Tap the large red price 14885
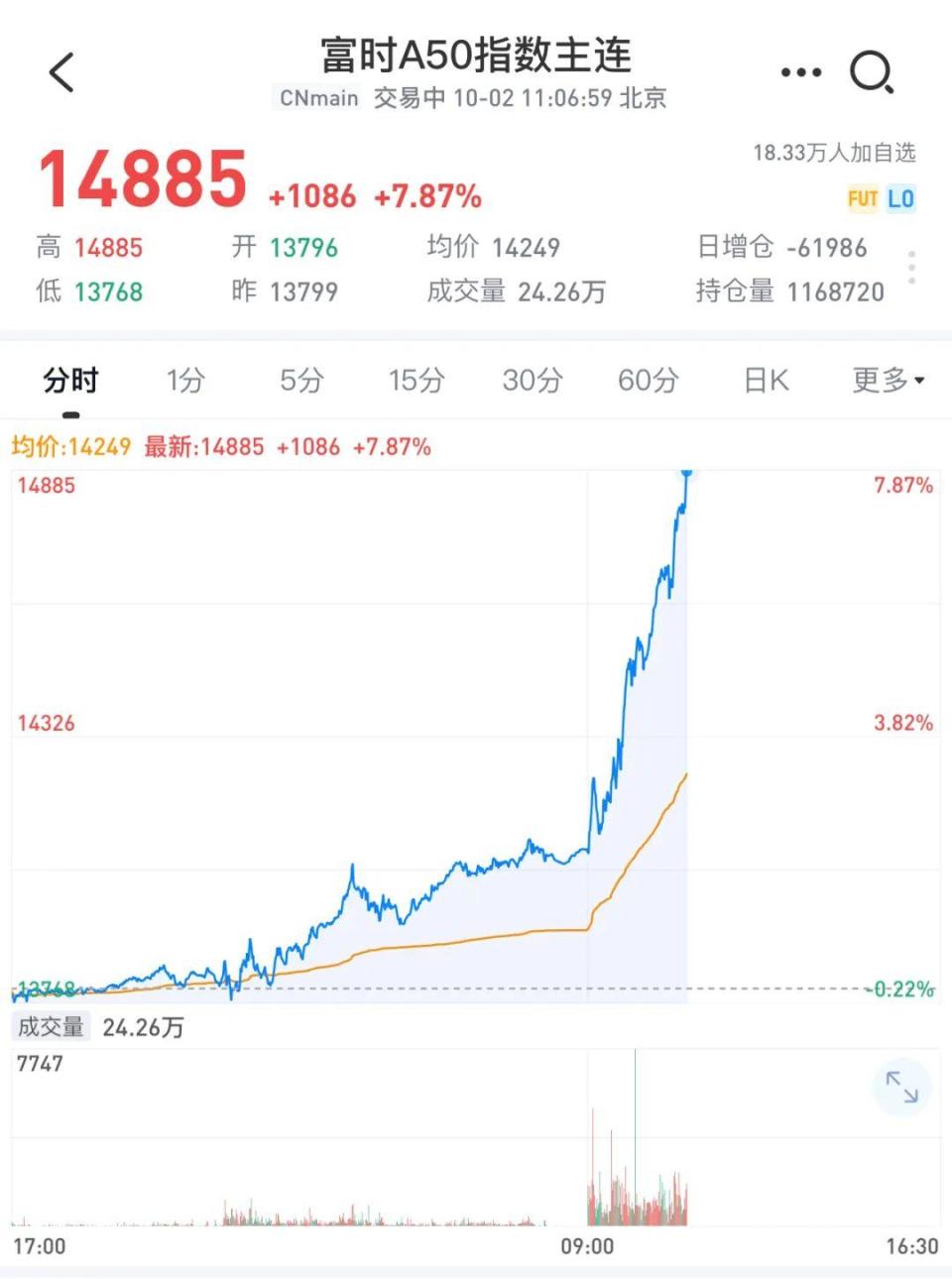Screen dimensions: 952x1279 click(x=139, y=179)
